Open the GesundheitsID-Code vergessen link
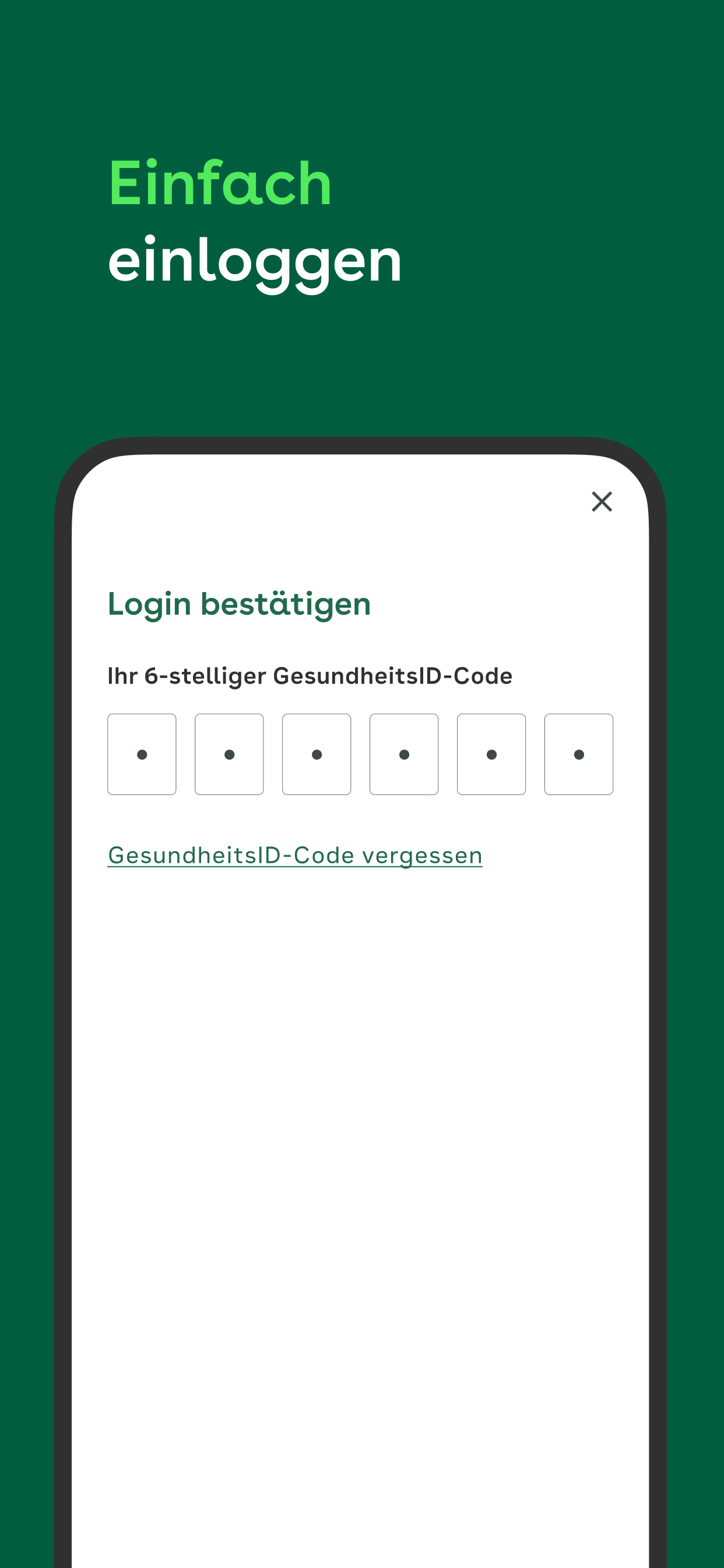Viewport: 724px width, 1568px height. [294, 854]
